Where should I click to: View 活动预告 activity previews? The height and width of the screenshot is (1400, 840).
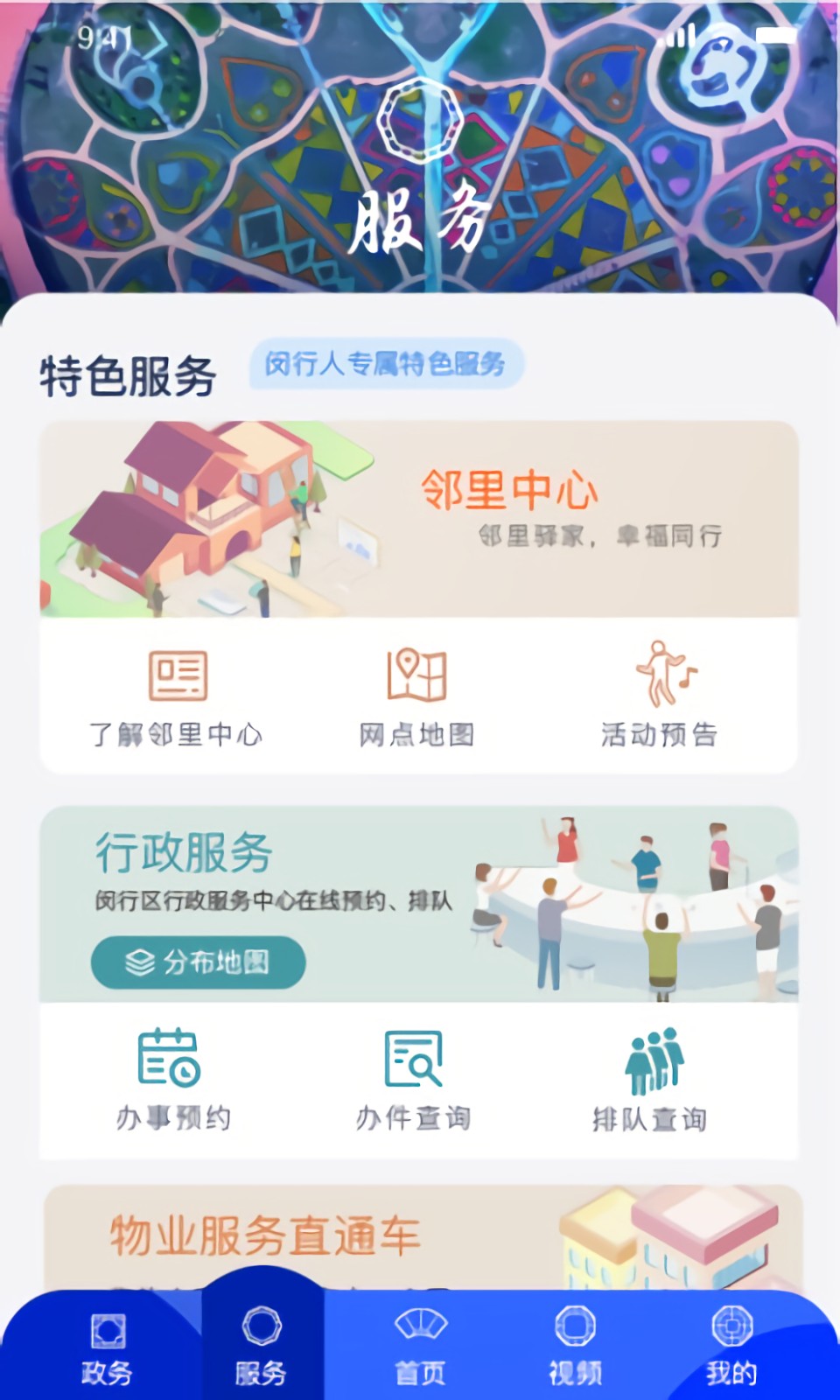[x=660, y=697]
